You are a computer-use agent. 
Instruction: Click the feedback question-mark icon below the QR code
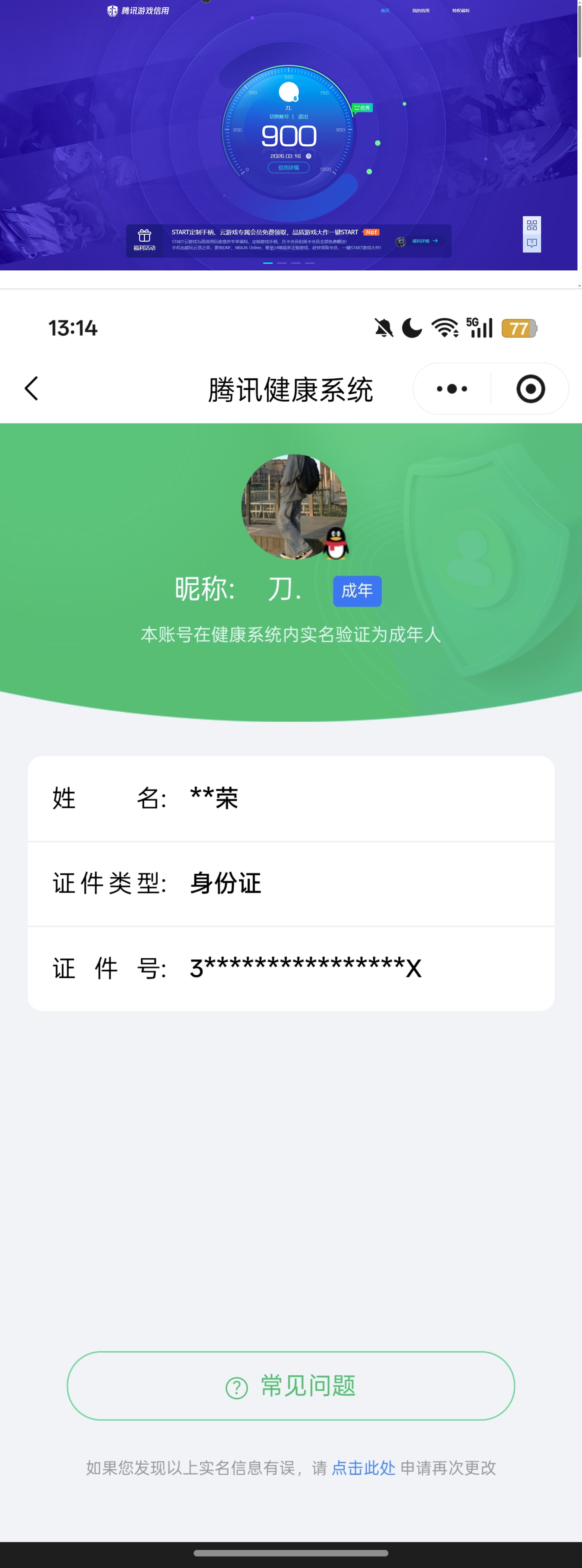531,243
